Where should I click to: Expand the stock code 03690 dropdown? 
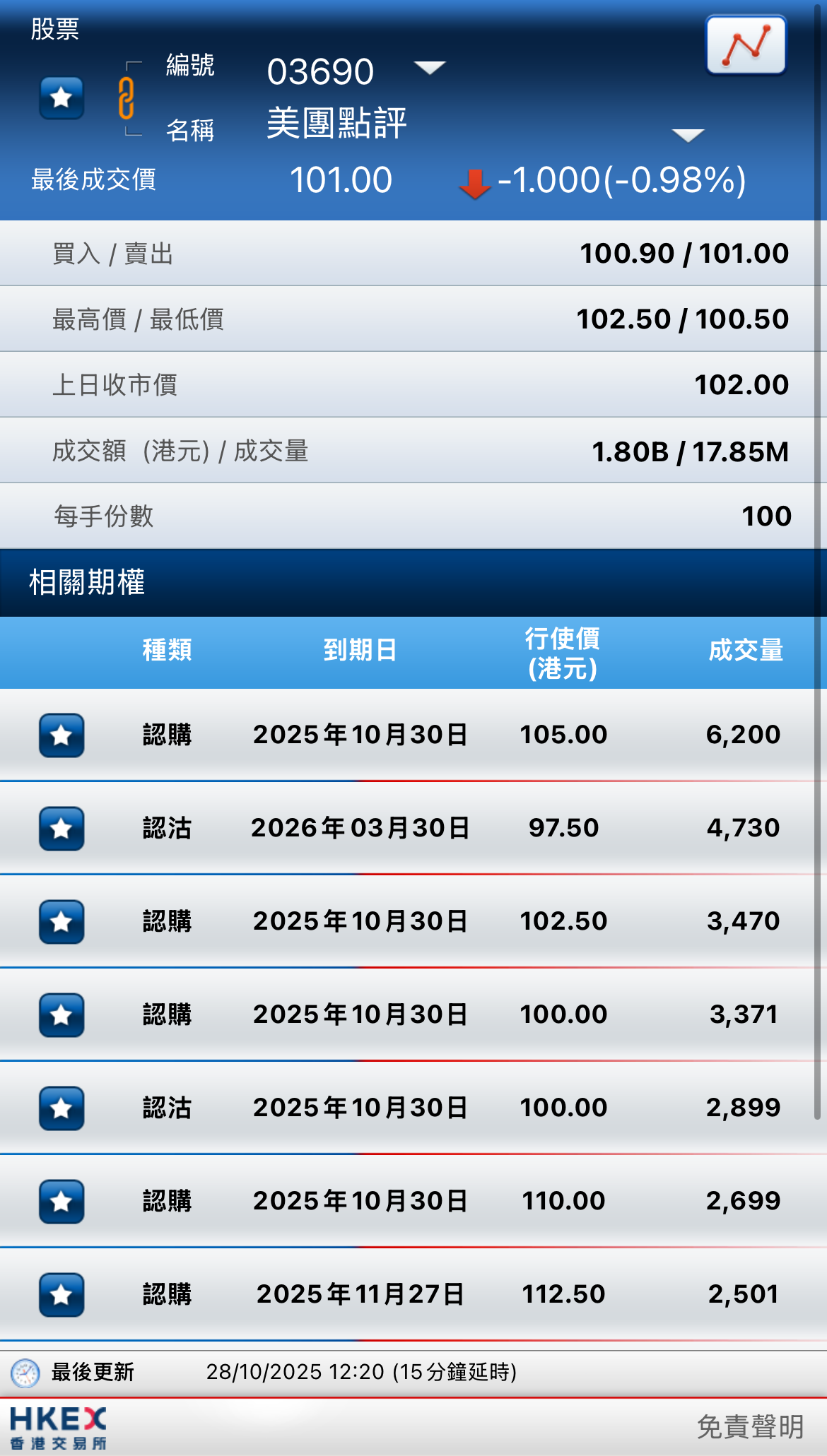429,68
